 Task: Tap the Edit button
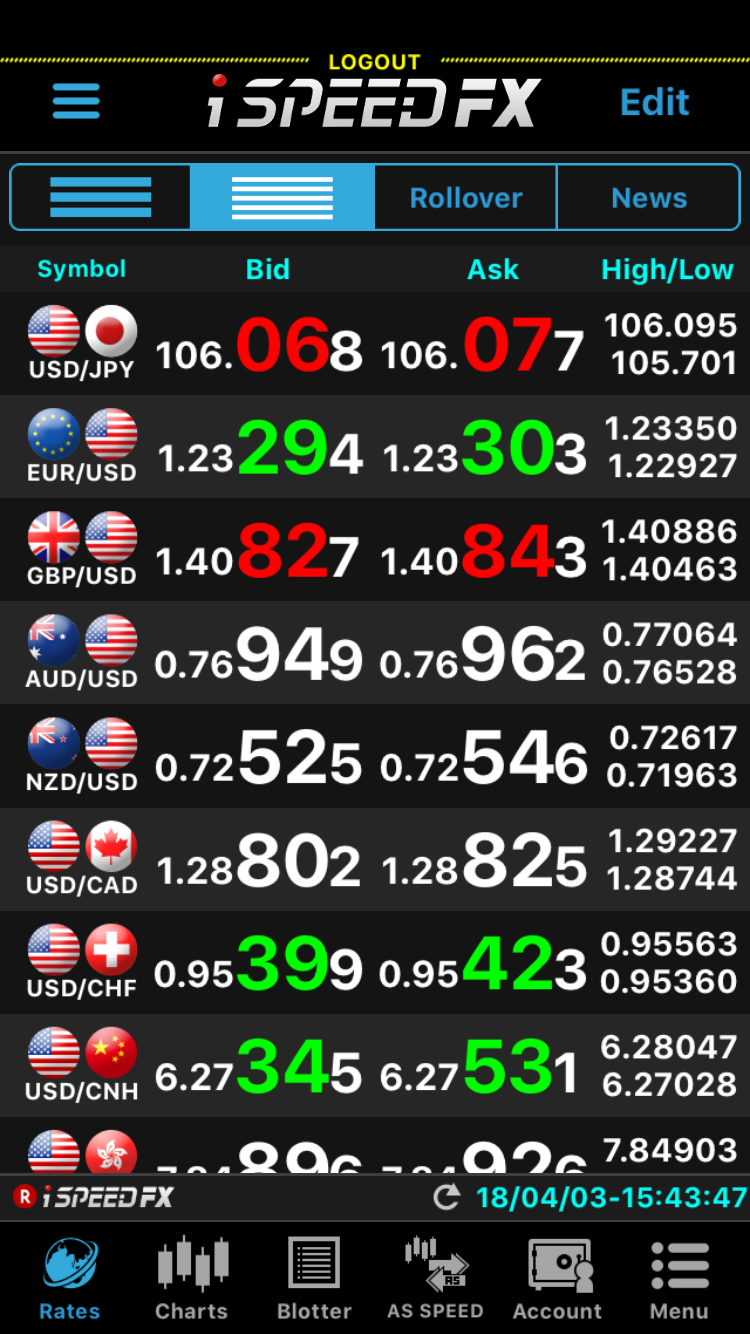point(655,102)
